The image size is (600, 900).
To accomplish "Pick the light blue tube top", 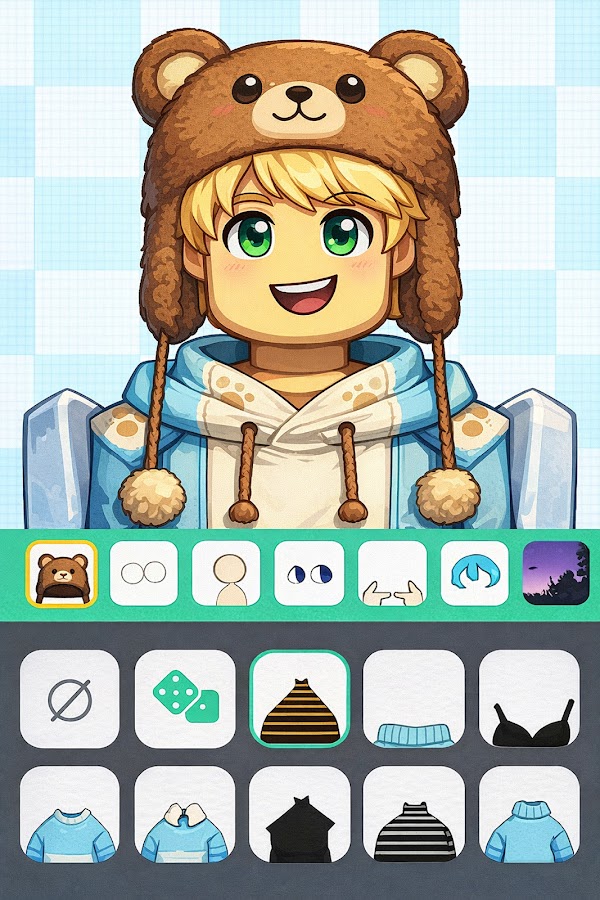I will (x=414, y=699).
